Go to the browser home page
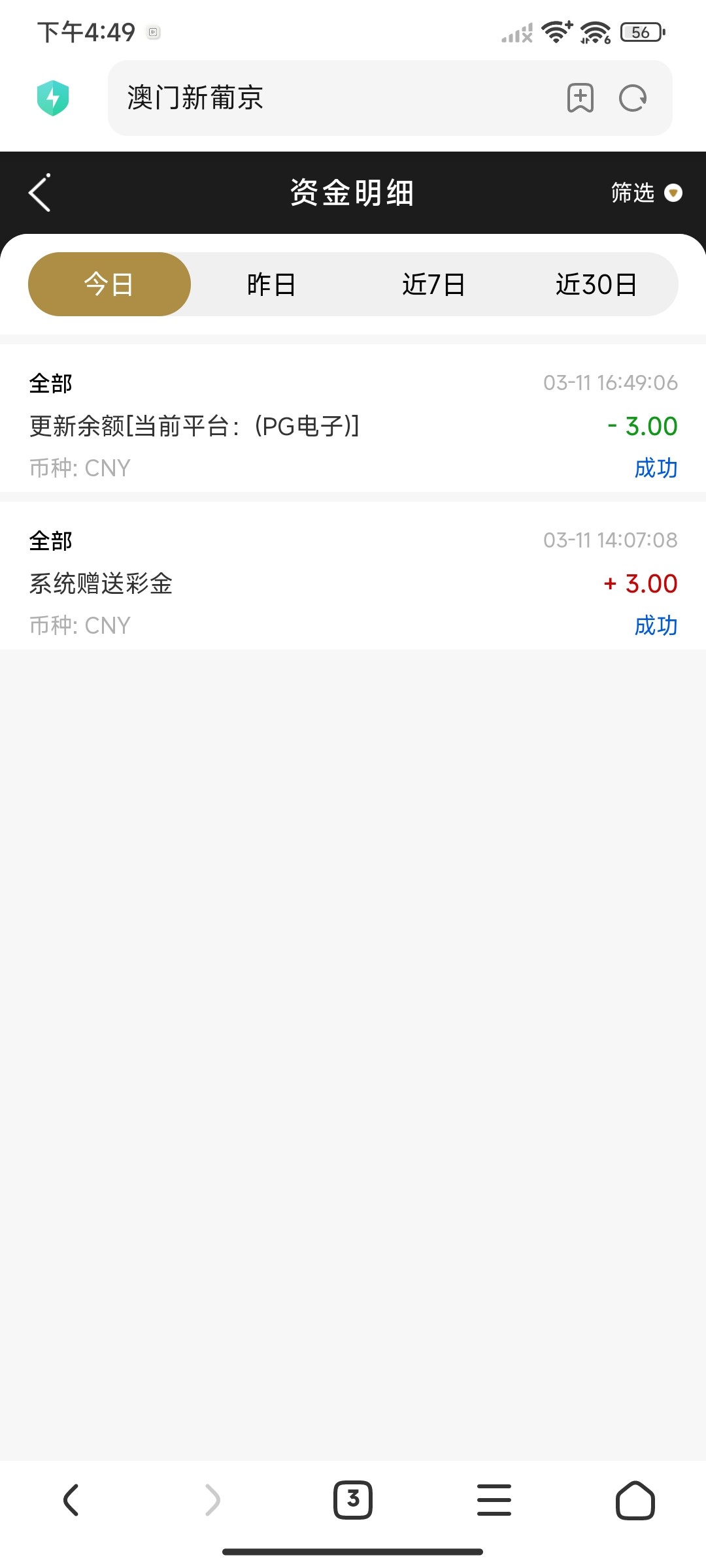Image resolution: width=706 pixels, height=1568 pixels. (x=635, y=1499)
